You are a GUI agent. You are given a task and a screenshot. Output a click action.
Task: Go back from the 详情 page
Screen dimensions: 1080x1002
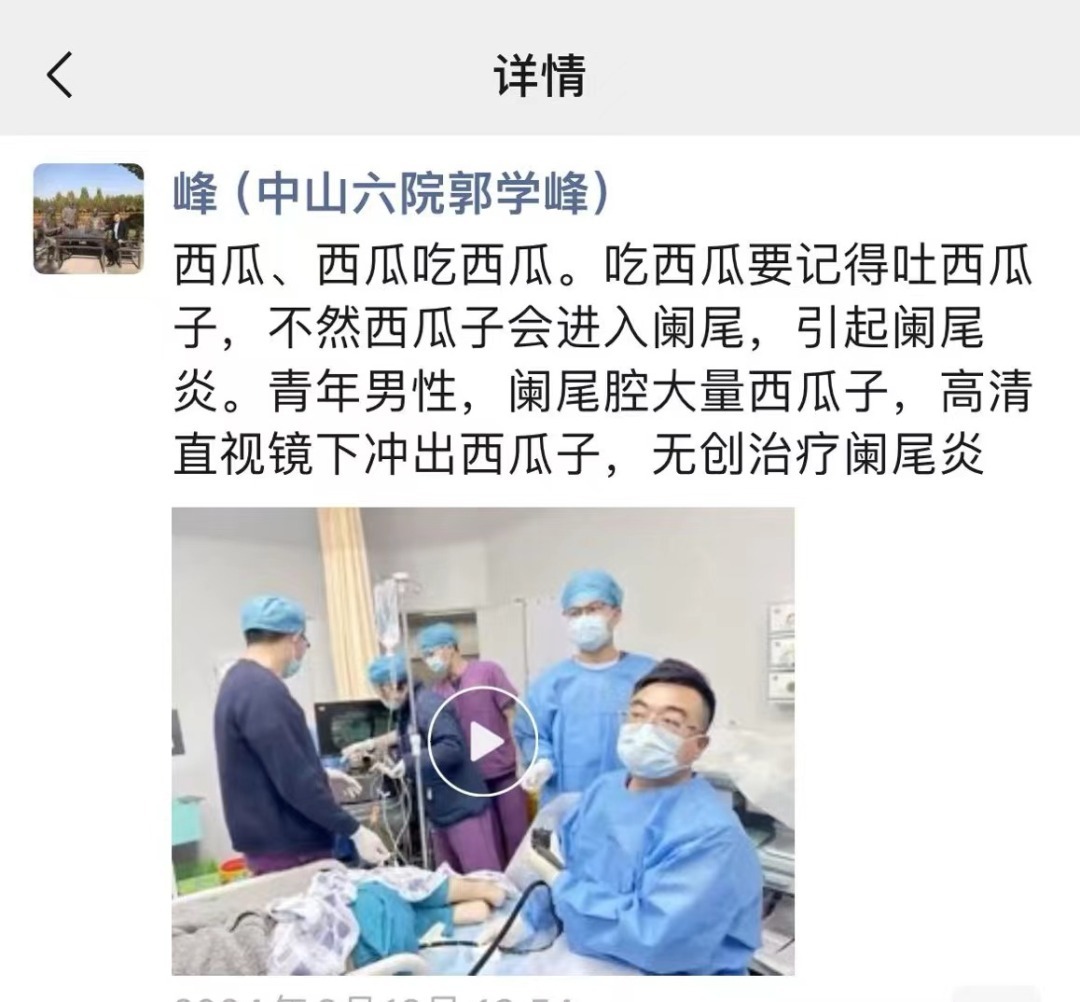pos(60,75)
